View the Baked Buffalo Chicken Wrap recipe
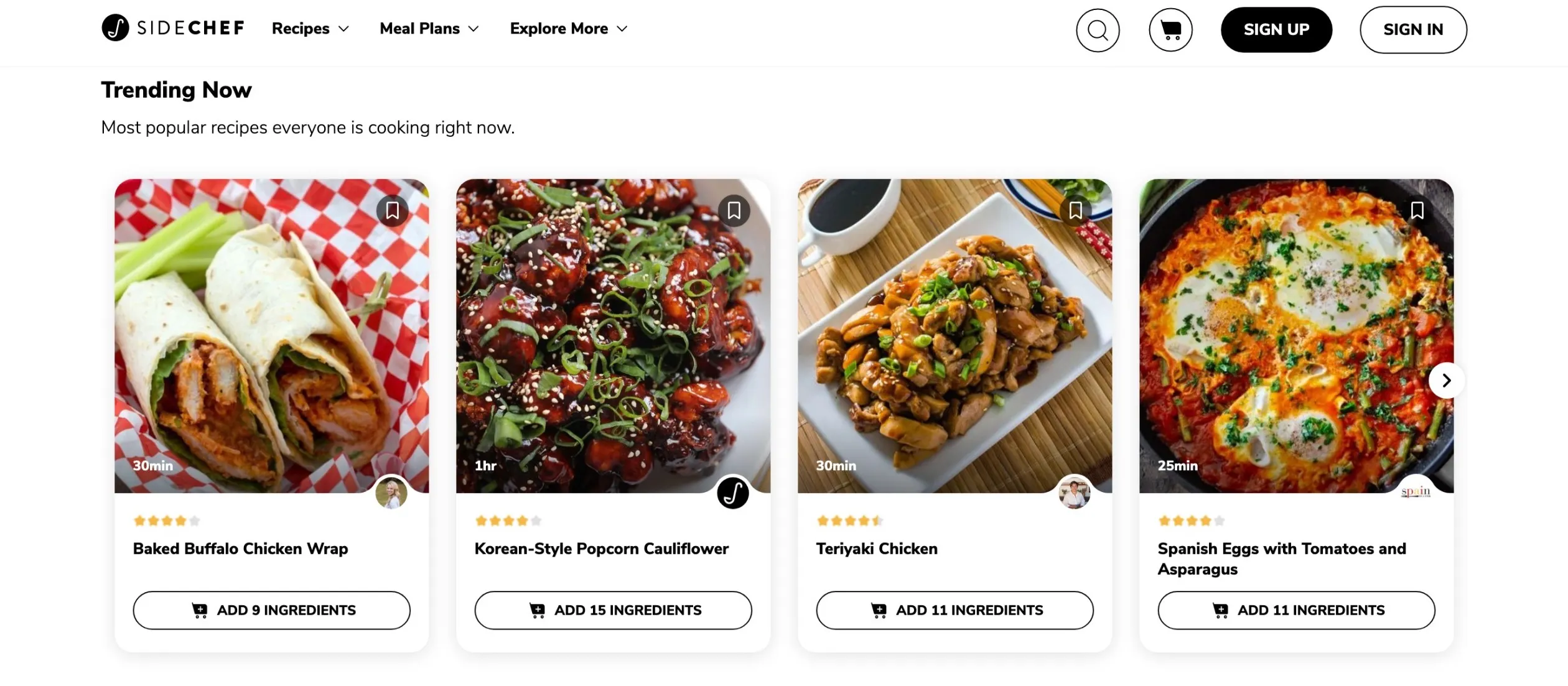Screen dimensions: 1568x686 click(x=240, y=549)
